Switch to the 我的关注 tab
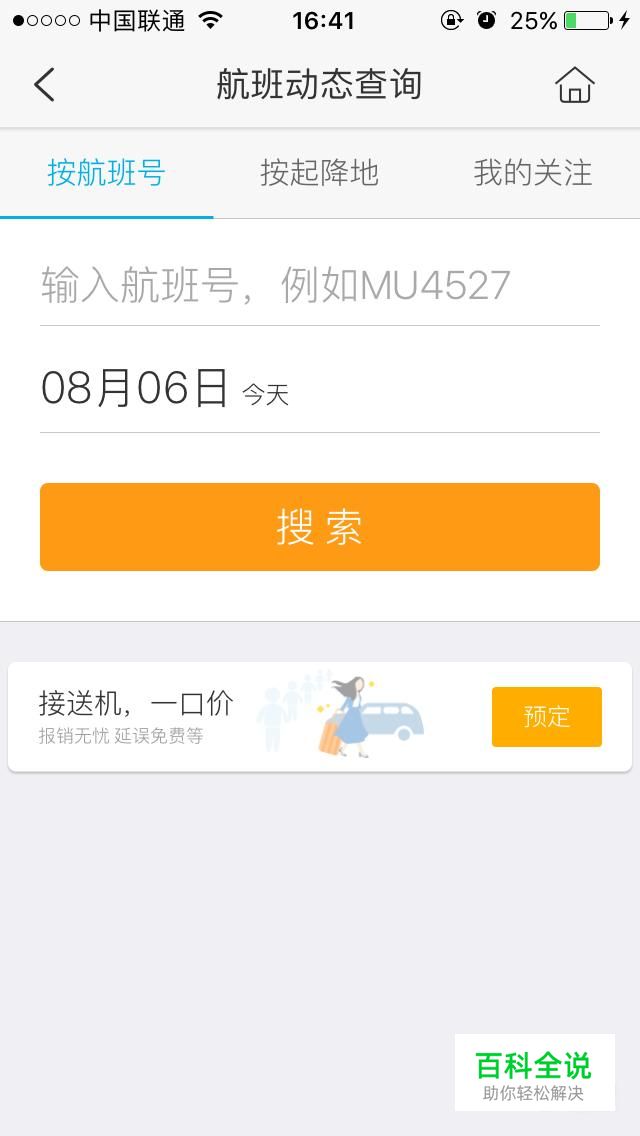The image size is (640, 1136). coord(533,173)
